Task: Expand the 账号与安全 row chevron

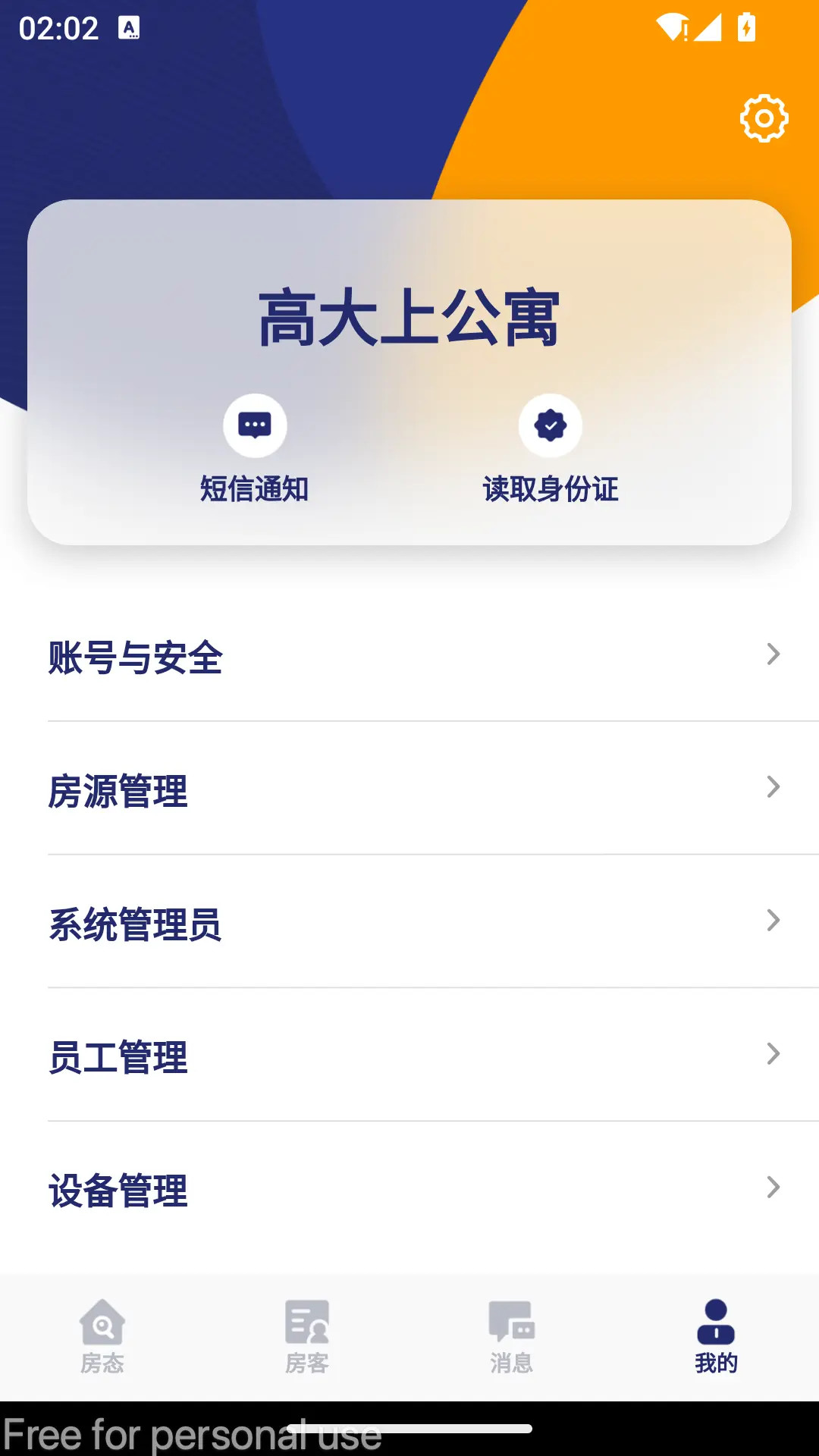Action: pos(773,654)
